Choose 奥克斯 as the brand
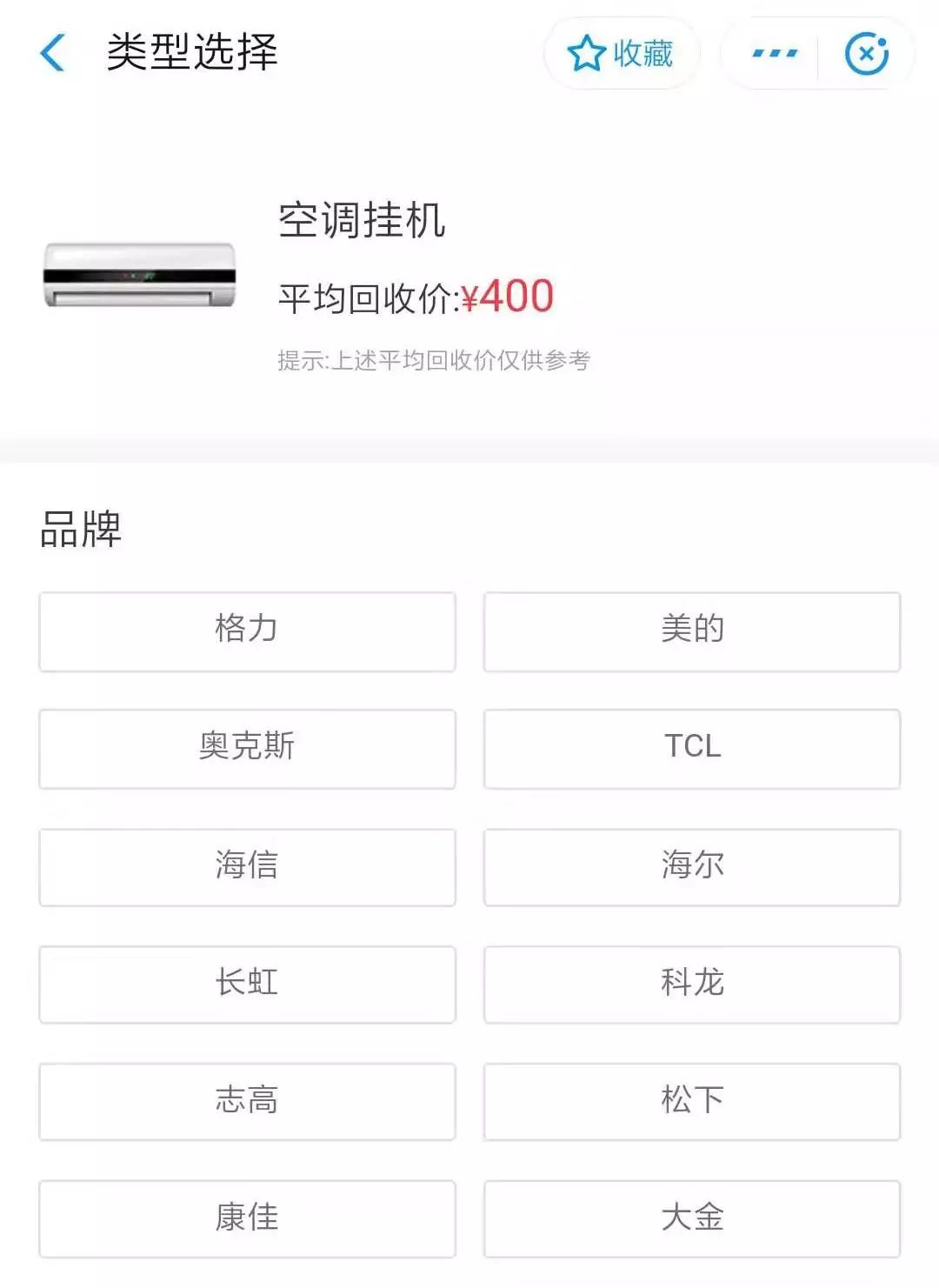This screenshot has width=939, height=1288. [246, 750]
